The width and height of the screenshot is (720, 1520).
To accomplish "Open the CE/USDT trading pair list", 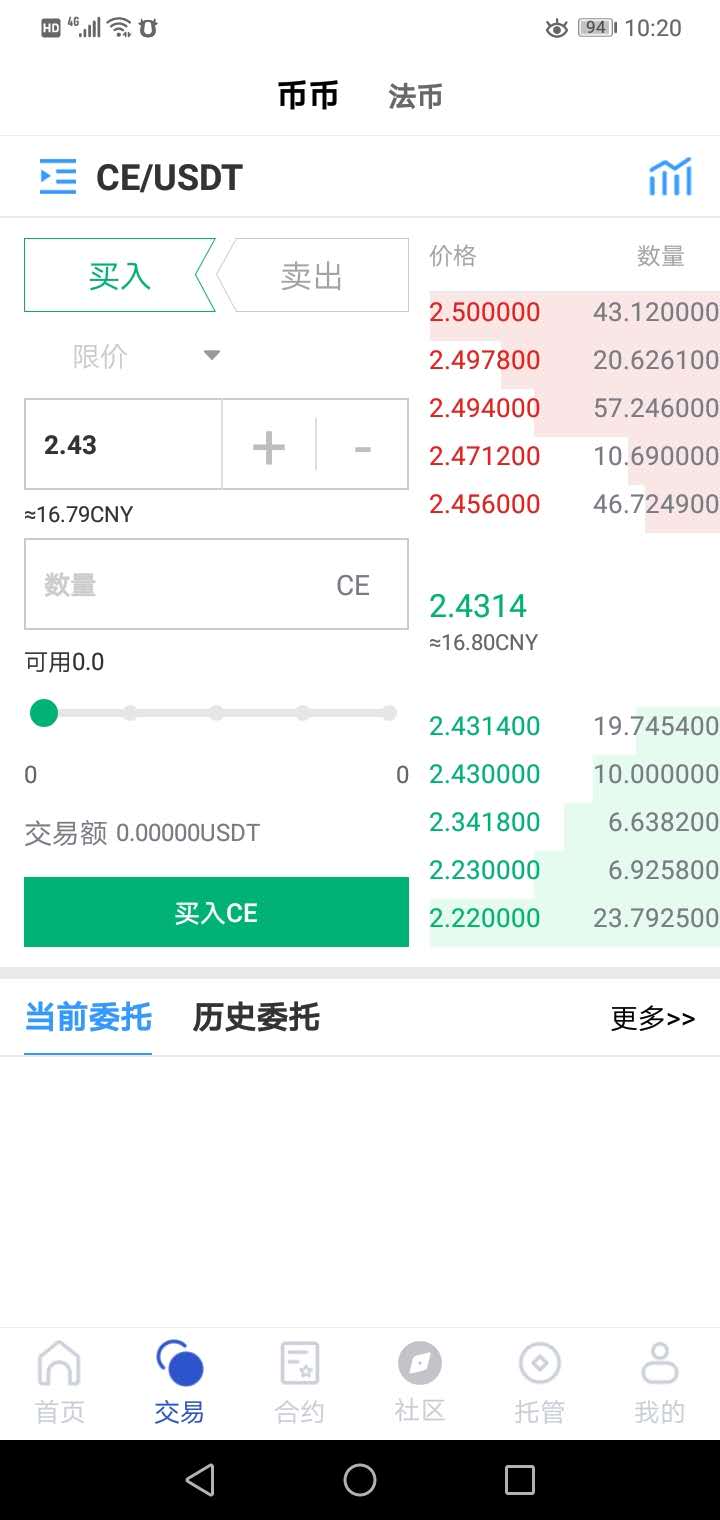I will (58, 177).
